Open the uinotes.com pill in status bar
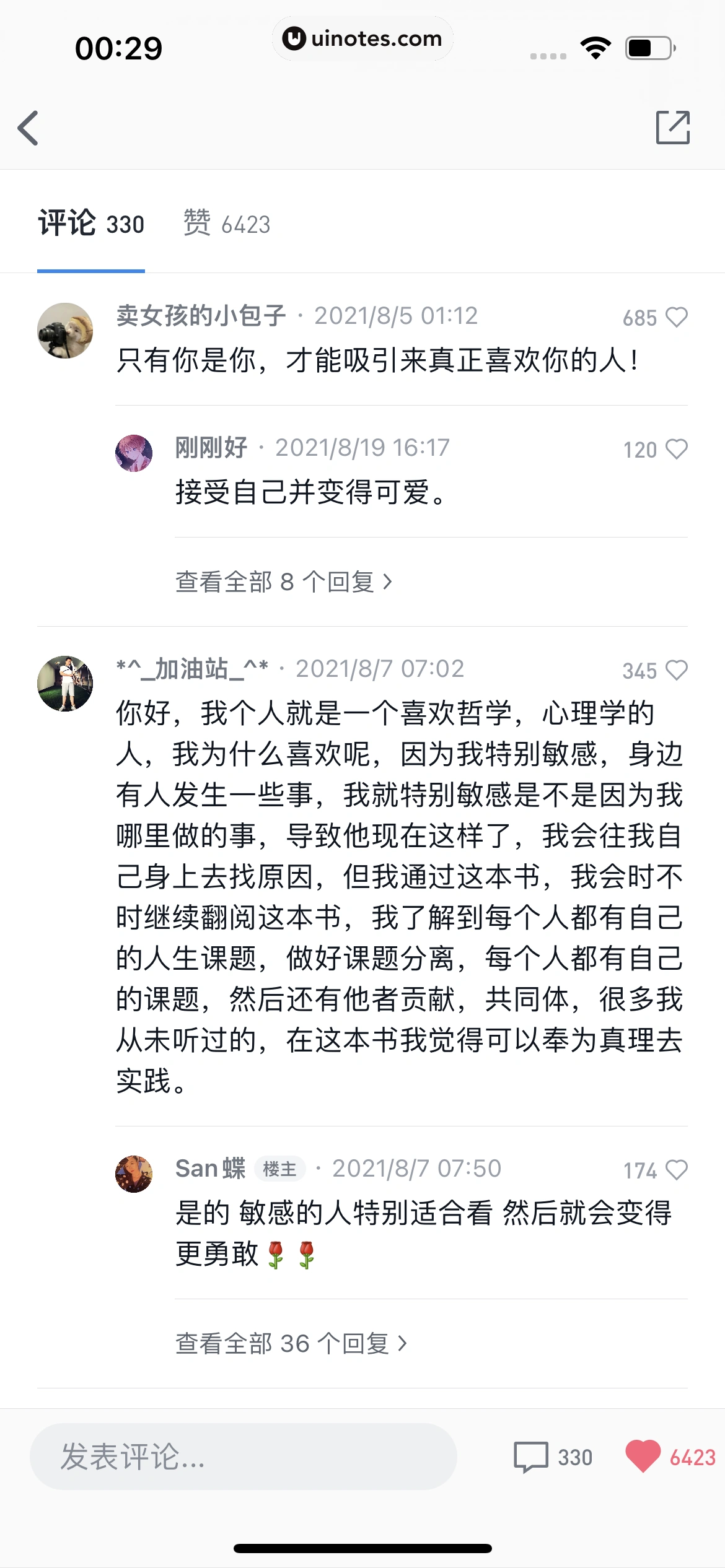Image resolution: width=725 pixels, height=1568 pixels. pyautogui.click(x=362, y=38)
